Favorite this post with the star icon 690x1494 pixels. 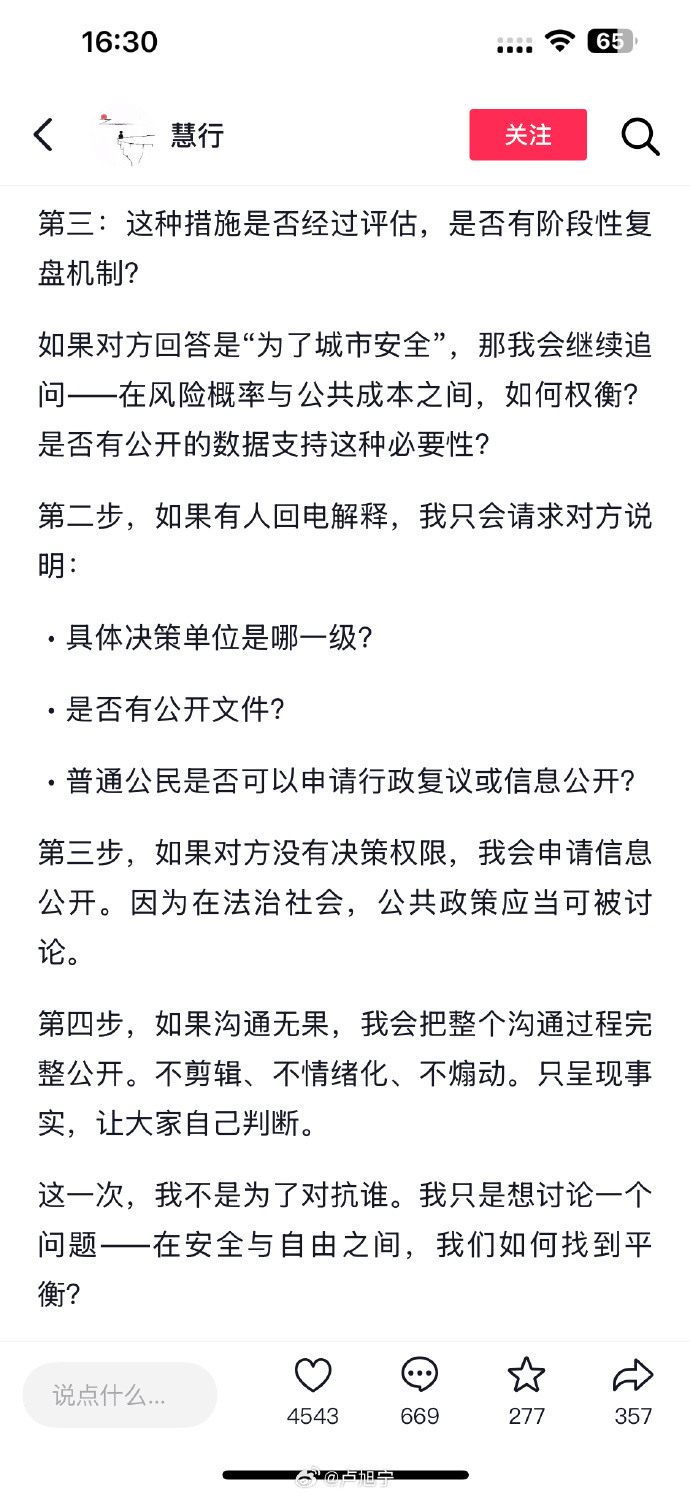pyautogui.click(x=526, y=1377)
